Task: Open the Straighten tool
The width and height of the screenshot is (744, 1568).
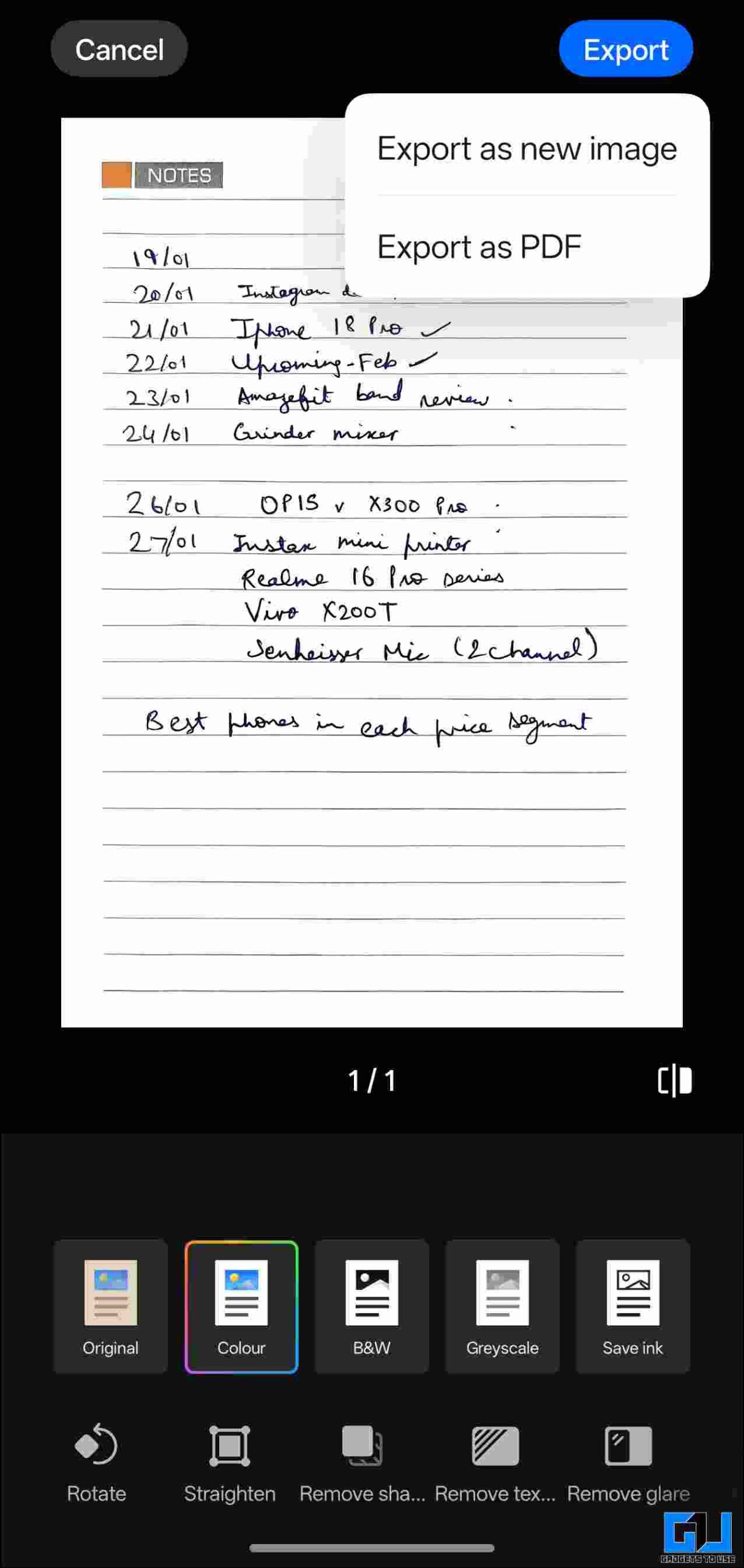Action: point(230,1461)
